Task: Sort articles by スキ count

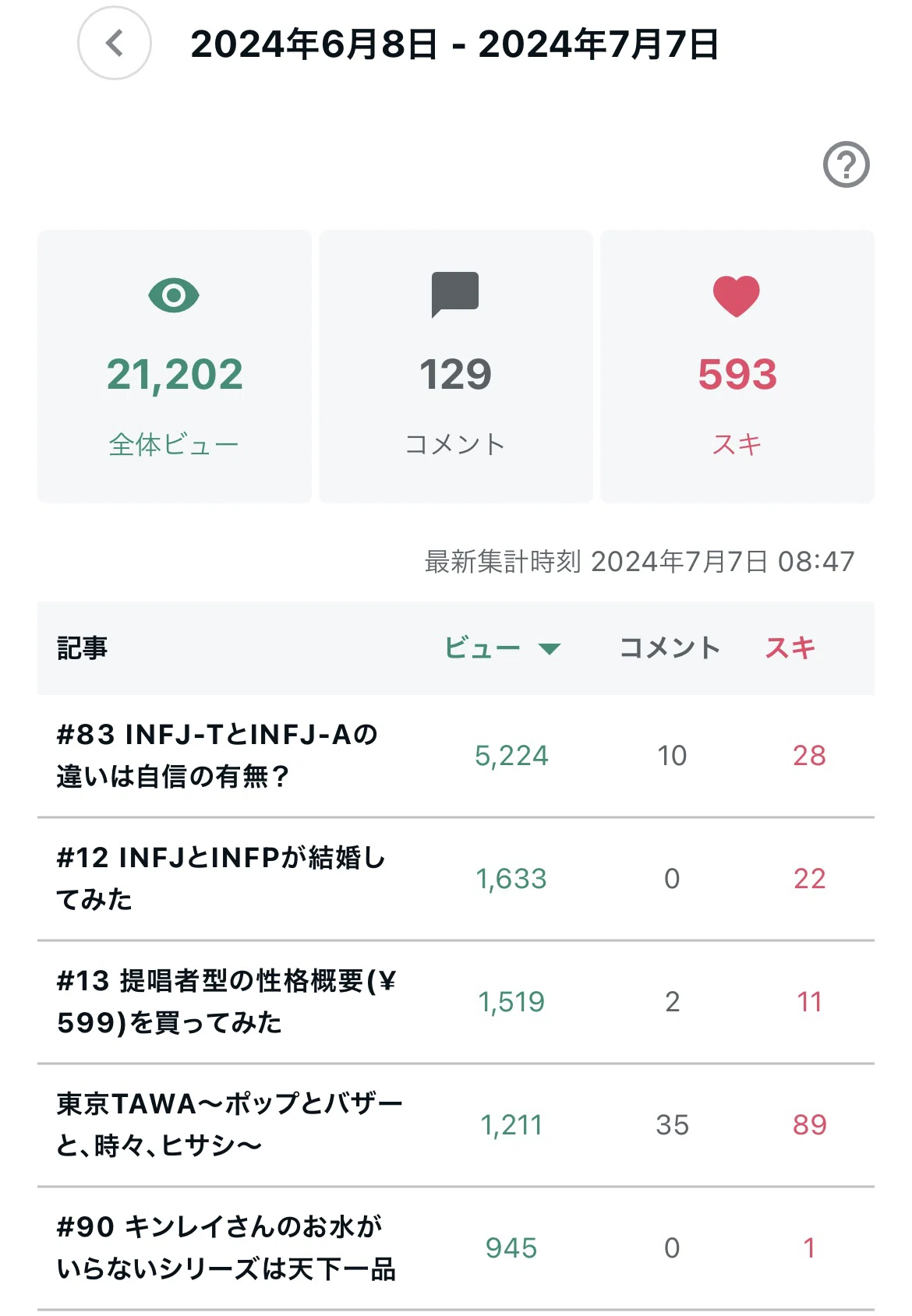Action: pos(790,648)
